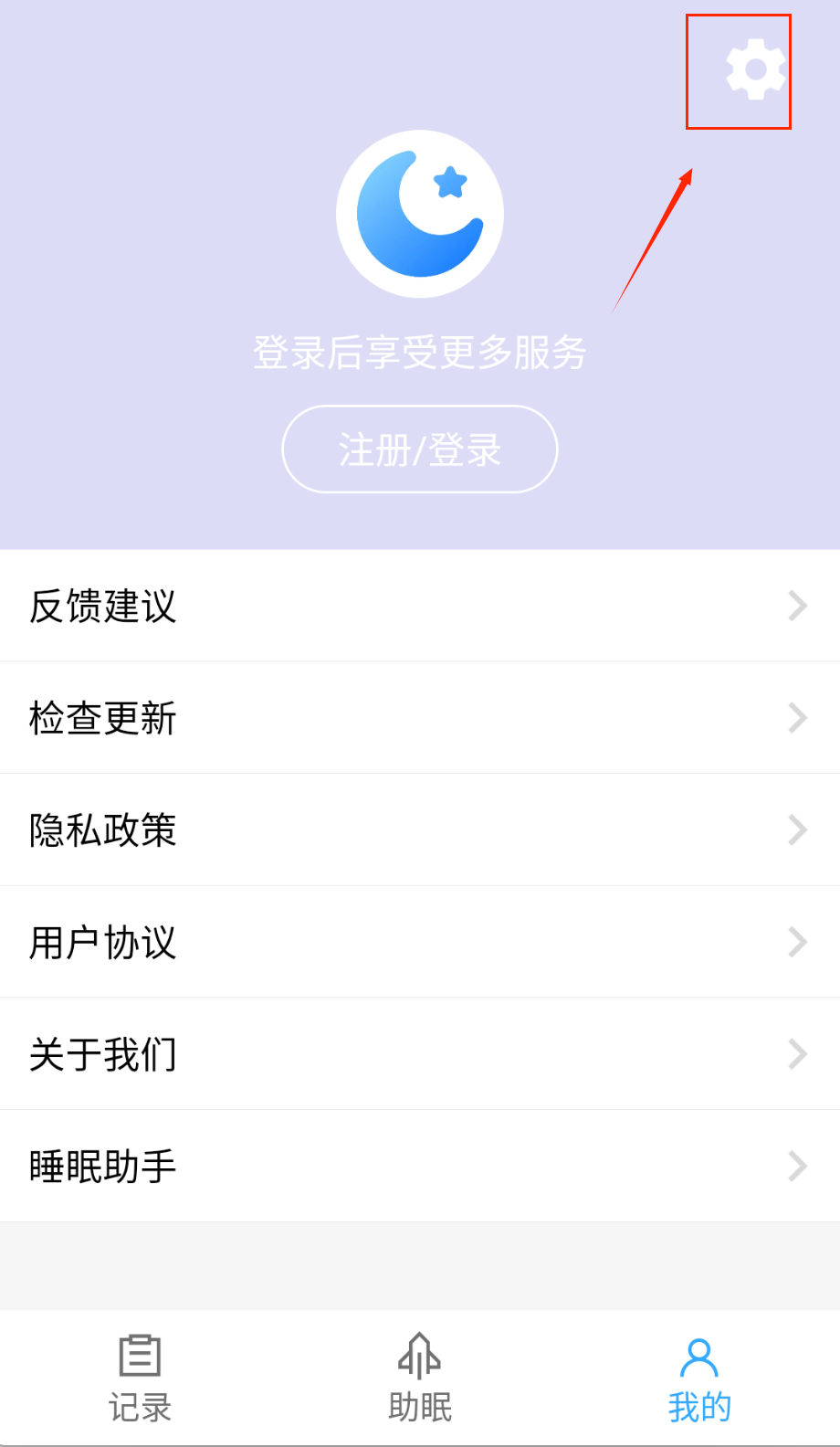Viewport: 840px width, 1447px height.
Task: Open 关于我们 about page
Action: click(x=420, y=1054)
